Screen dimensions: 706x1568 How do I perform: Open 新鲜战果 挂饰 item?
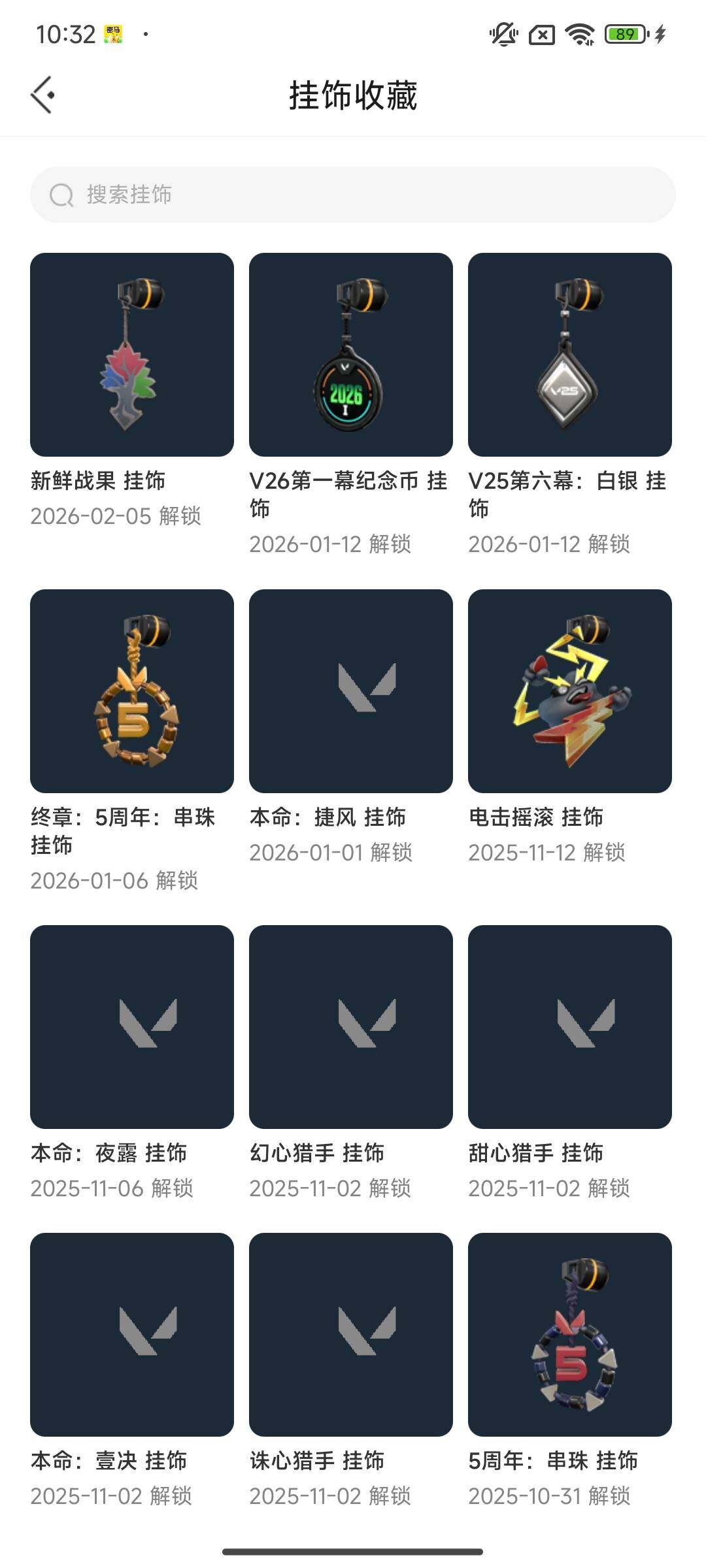(132, 355)
